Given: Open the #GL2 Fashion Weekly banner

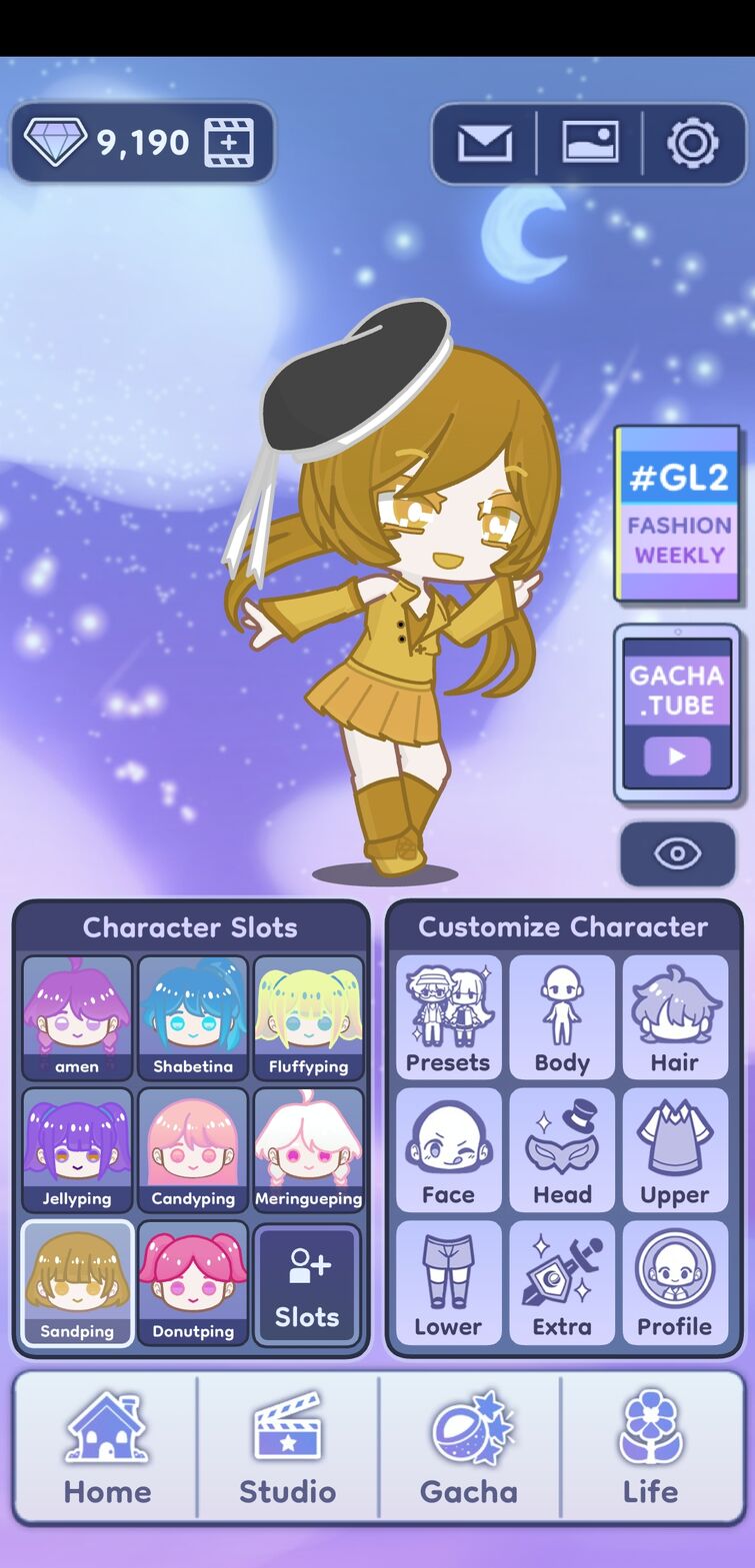Looking at the screenshot, I should coord(678,513).
